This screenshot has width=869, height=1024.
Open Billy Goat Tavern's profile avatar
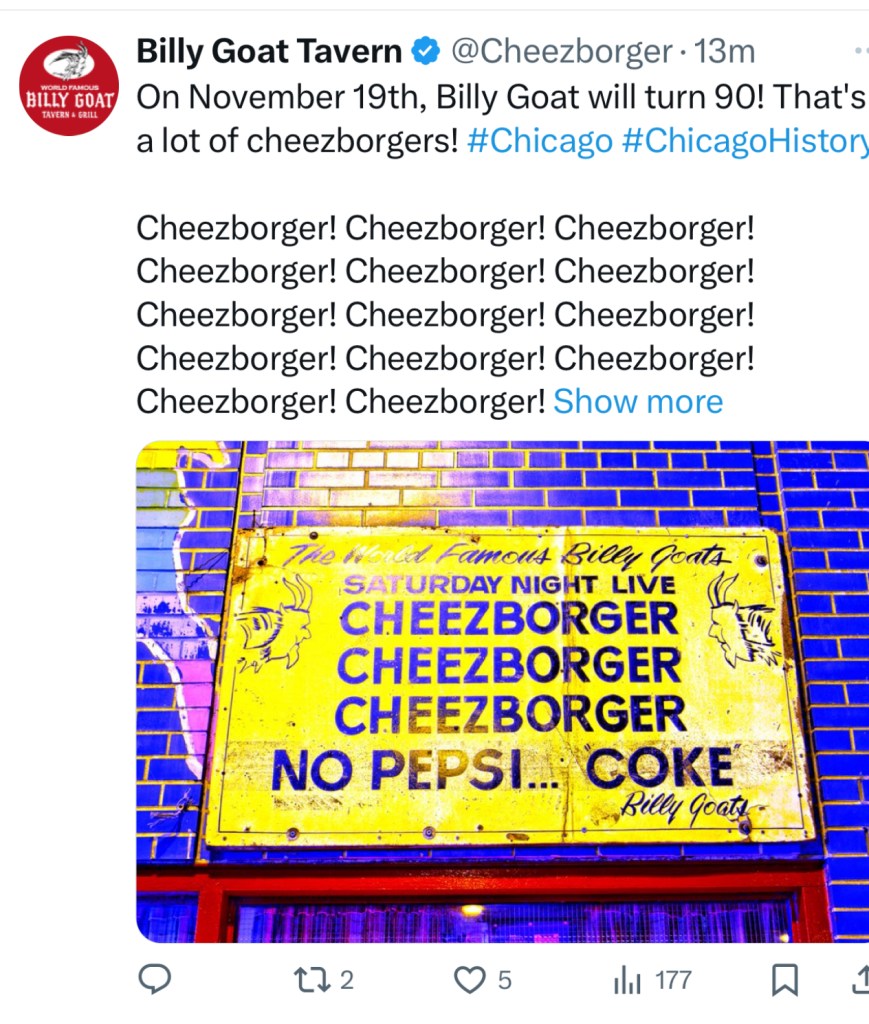click(x=69, y=85)
